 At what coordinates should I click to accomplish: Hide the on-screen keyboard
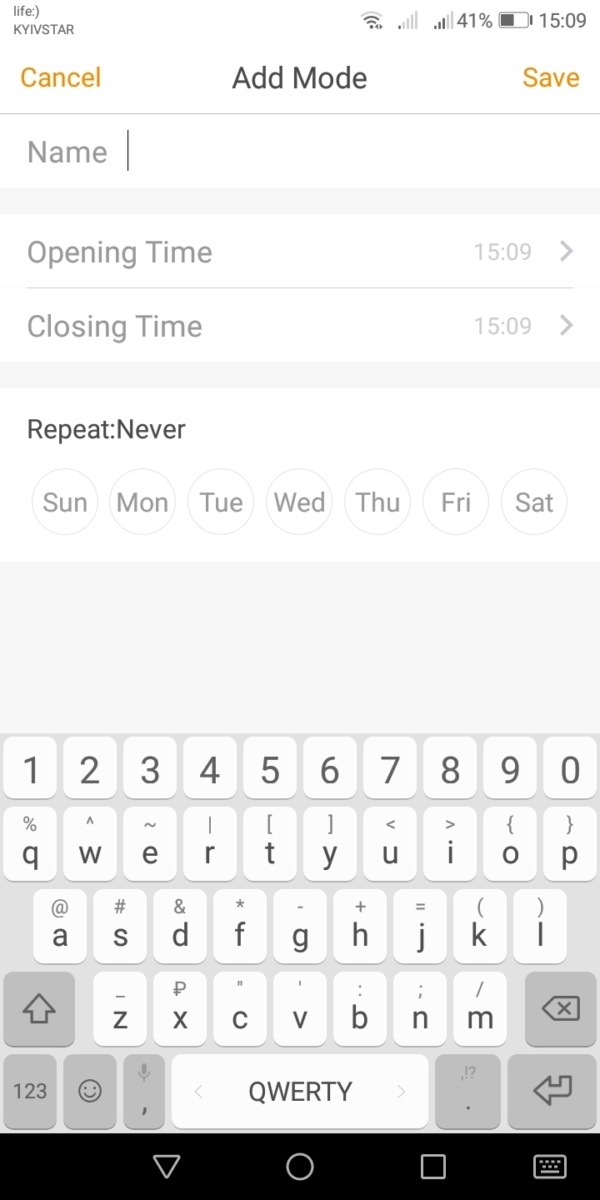pyautogui.click(x=551, y=1166)
